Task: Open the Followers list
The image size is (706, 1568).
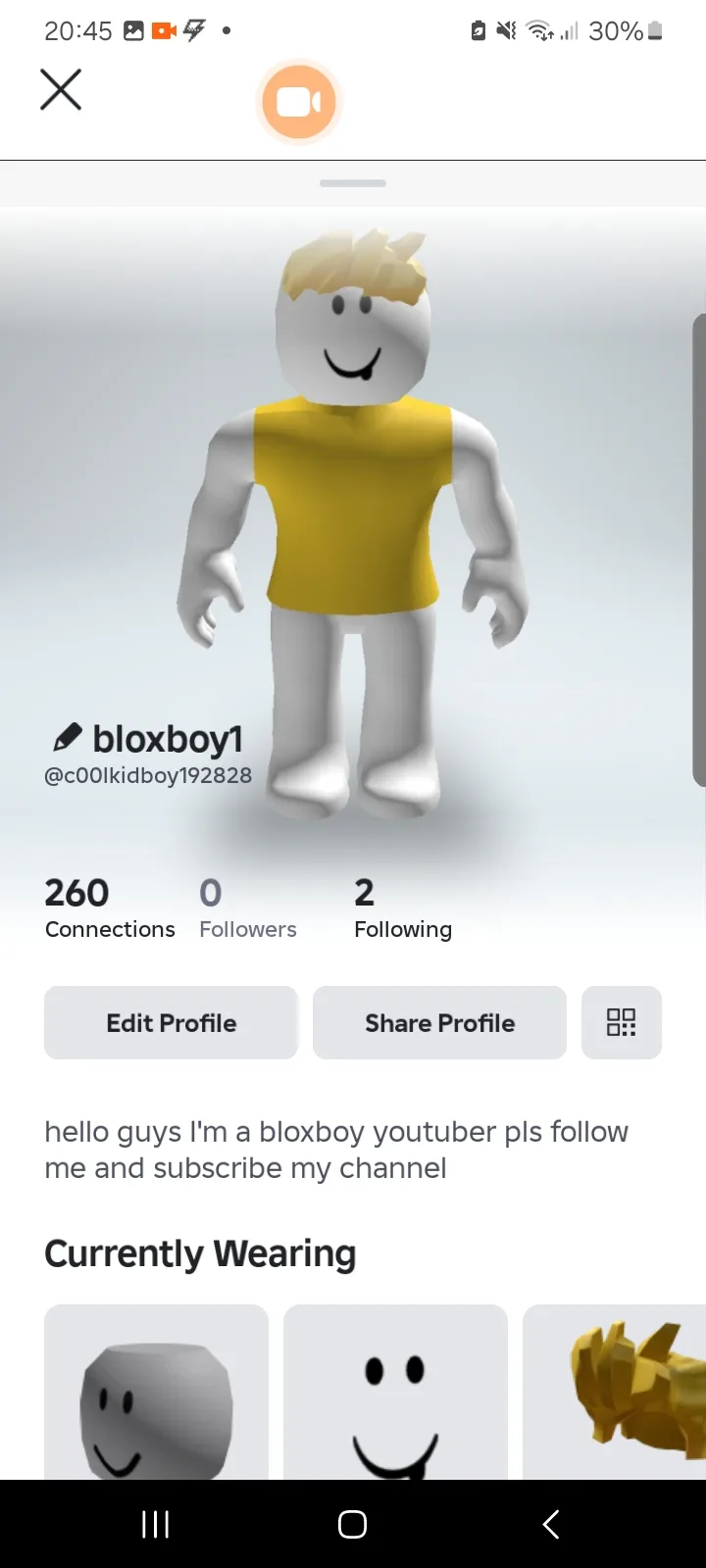Action: tap(247, 908)
